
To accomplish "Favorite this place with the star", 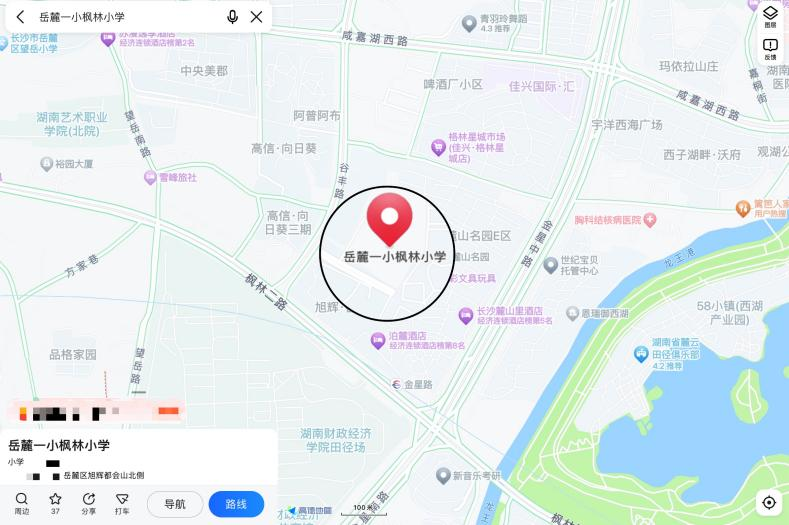I will (x=55, y=503).
